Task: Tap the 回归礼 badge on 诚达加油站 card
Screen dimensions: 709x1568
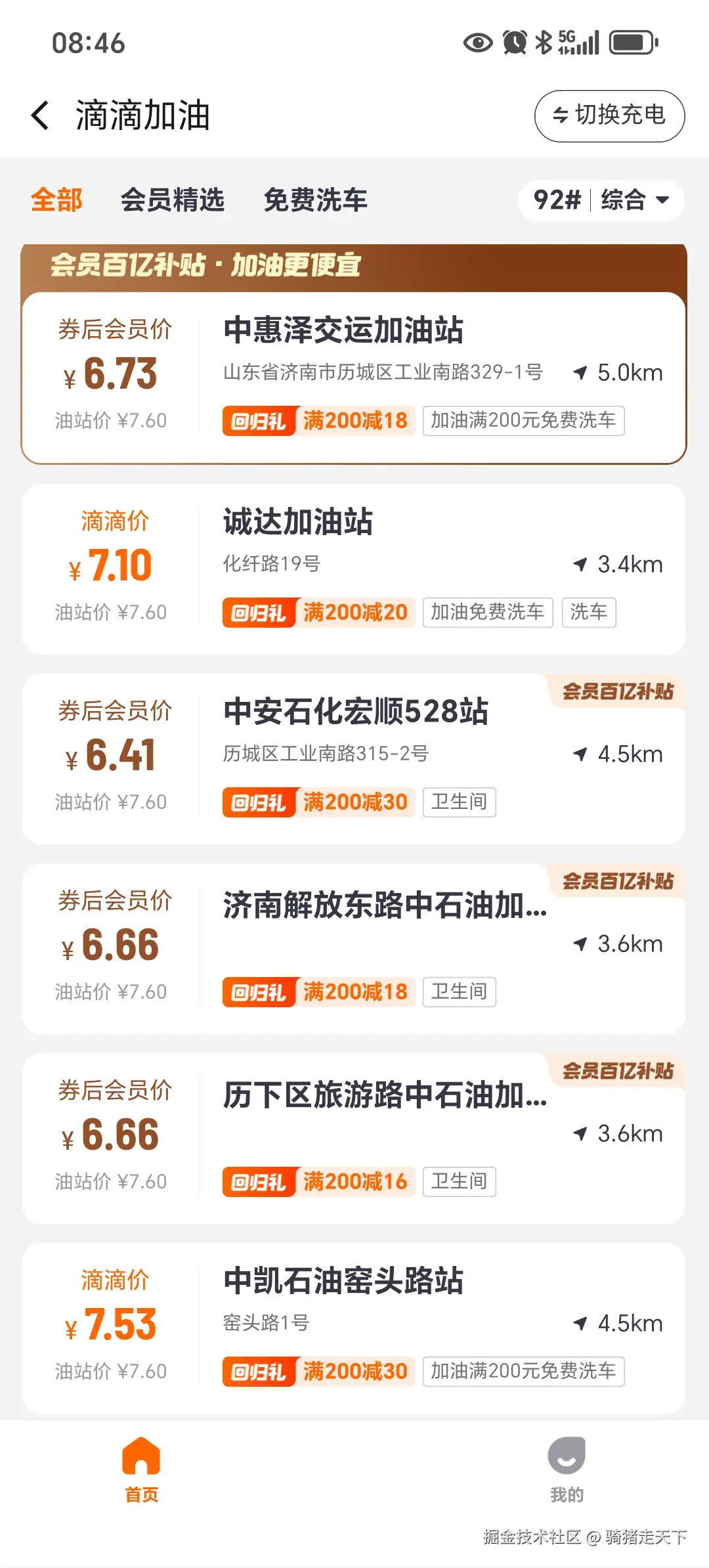Action: coord(259,611)
